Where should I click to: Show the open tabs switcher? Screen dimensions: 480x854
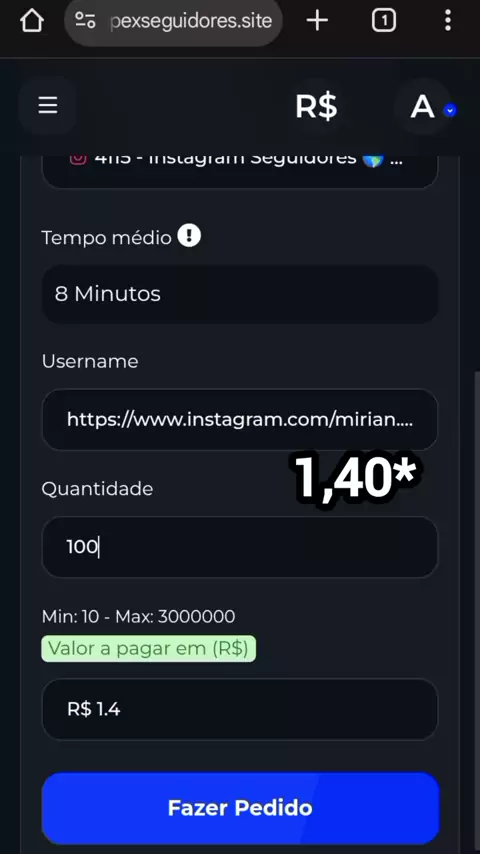[x=384, y=21]
